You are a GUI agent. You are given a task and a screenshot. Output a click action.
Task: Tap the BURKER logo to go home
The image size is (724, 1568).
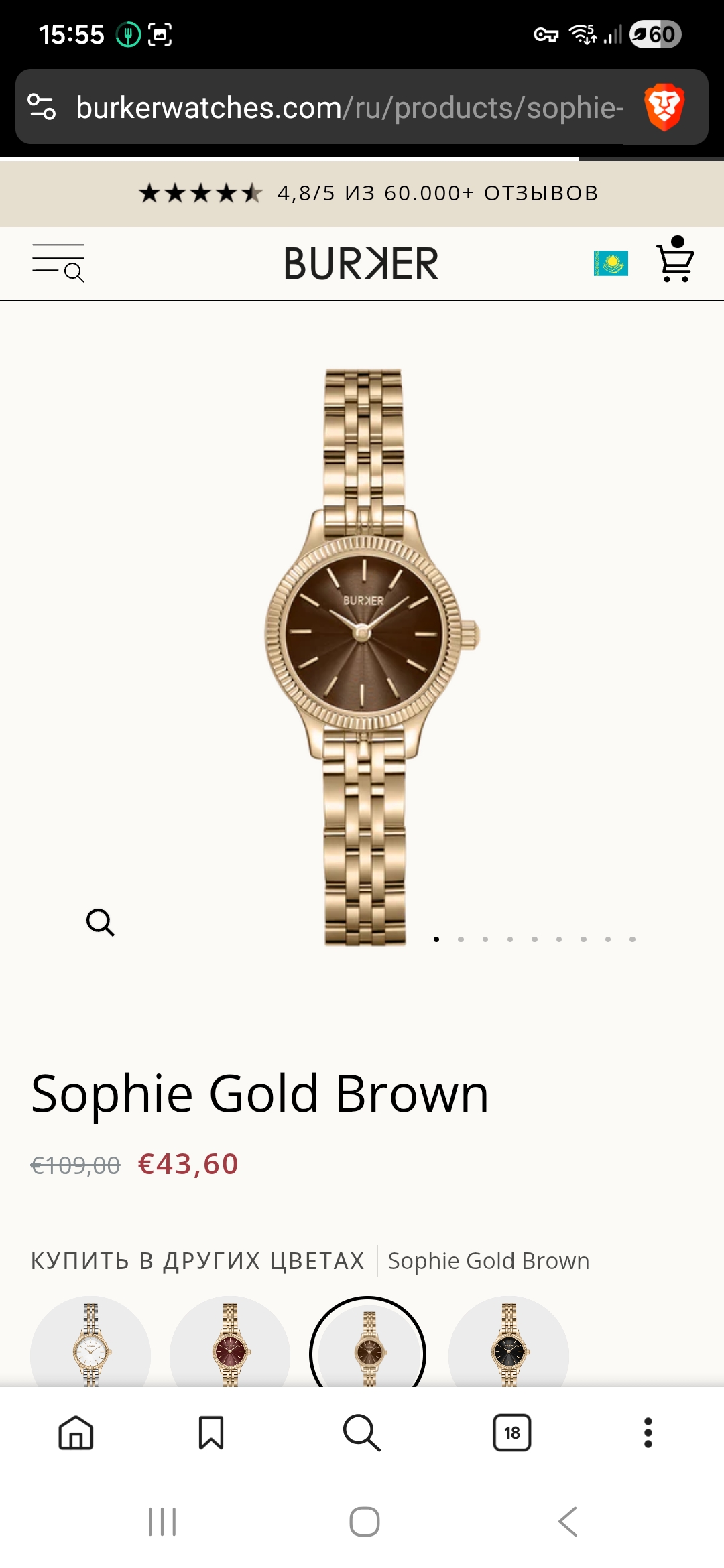pos(361,263)
